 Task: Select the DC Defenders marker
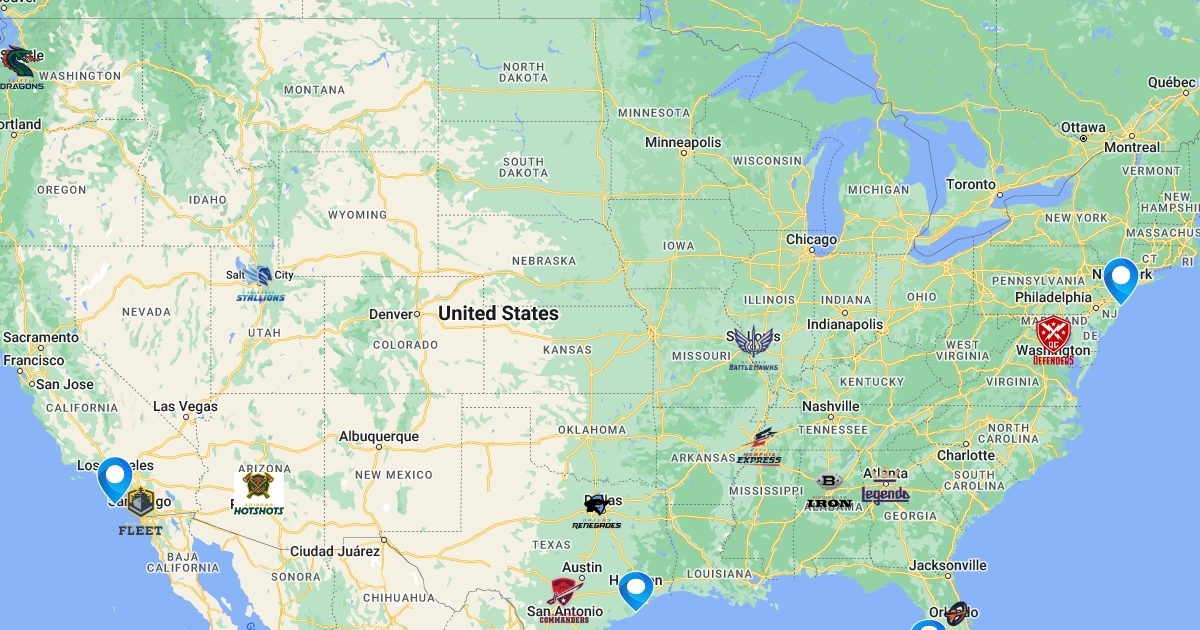click(1053, 339)
